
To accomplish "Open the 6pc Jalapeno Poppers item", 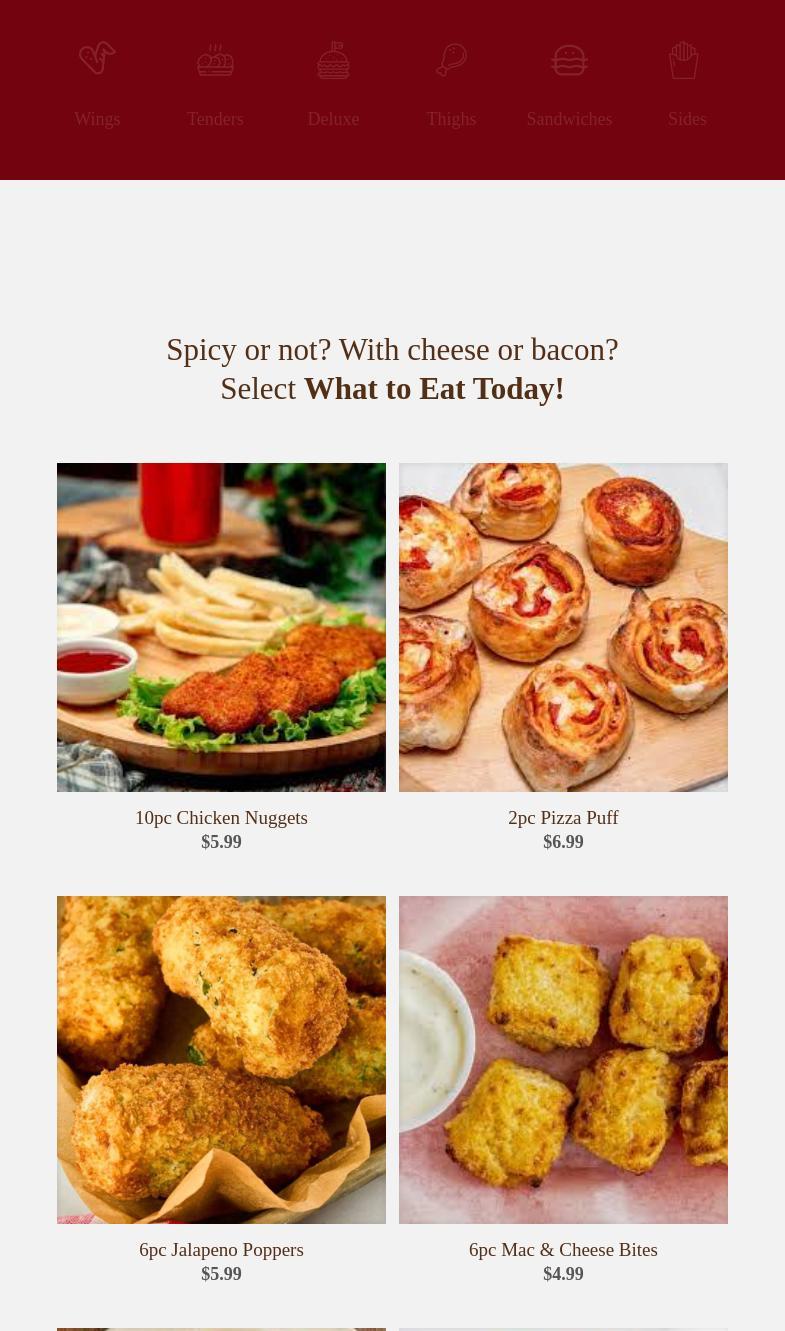I will [x=221, y=1060].
